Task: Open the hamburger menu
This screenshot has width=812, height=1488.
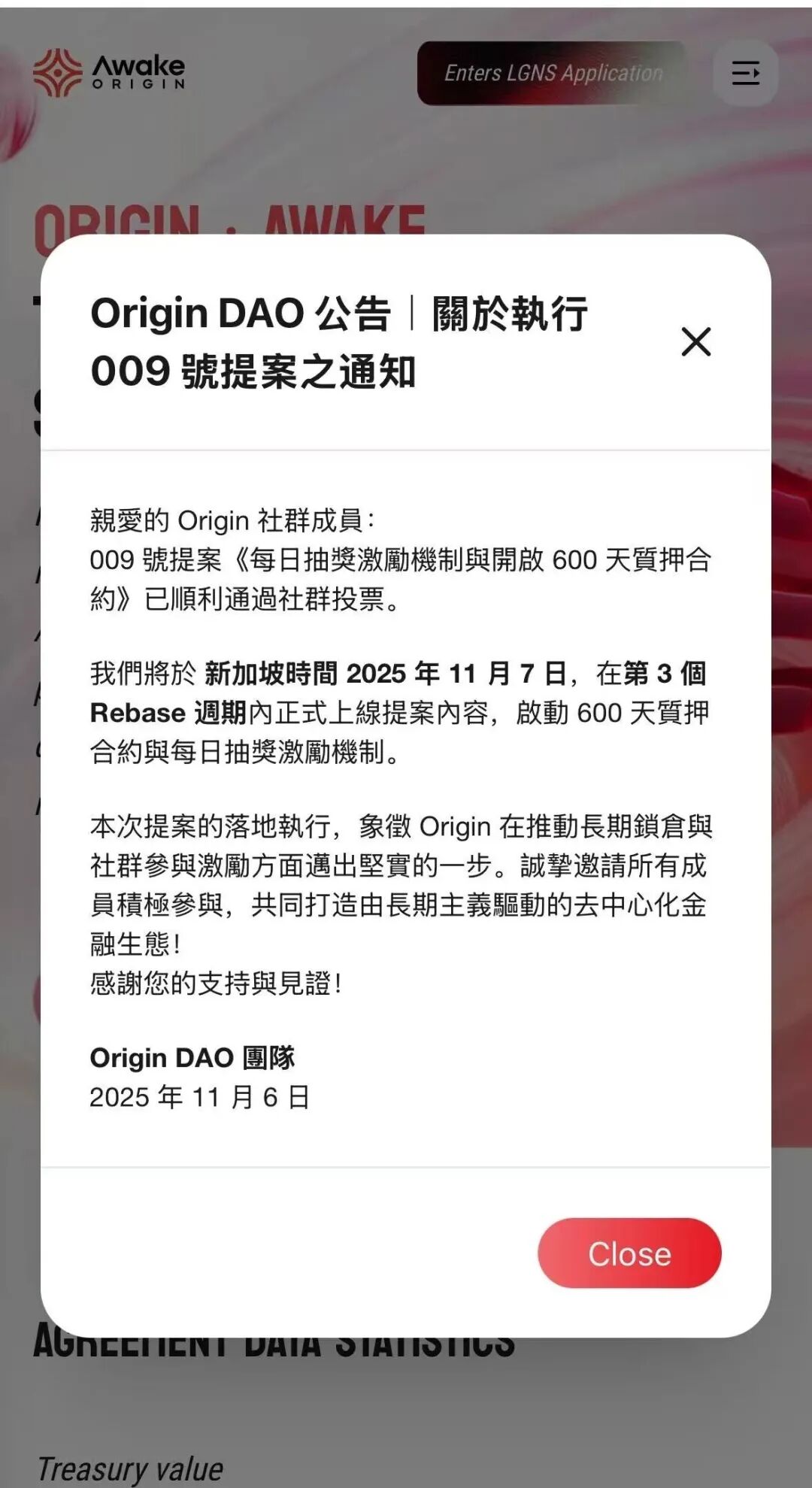Action: tap(745, 73)
